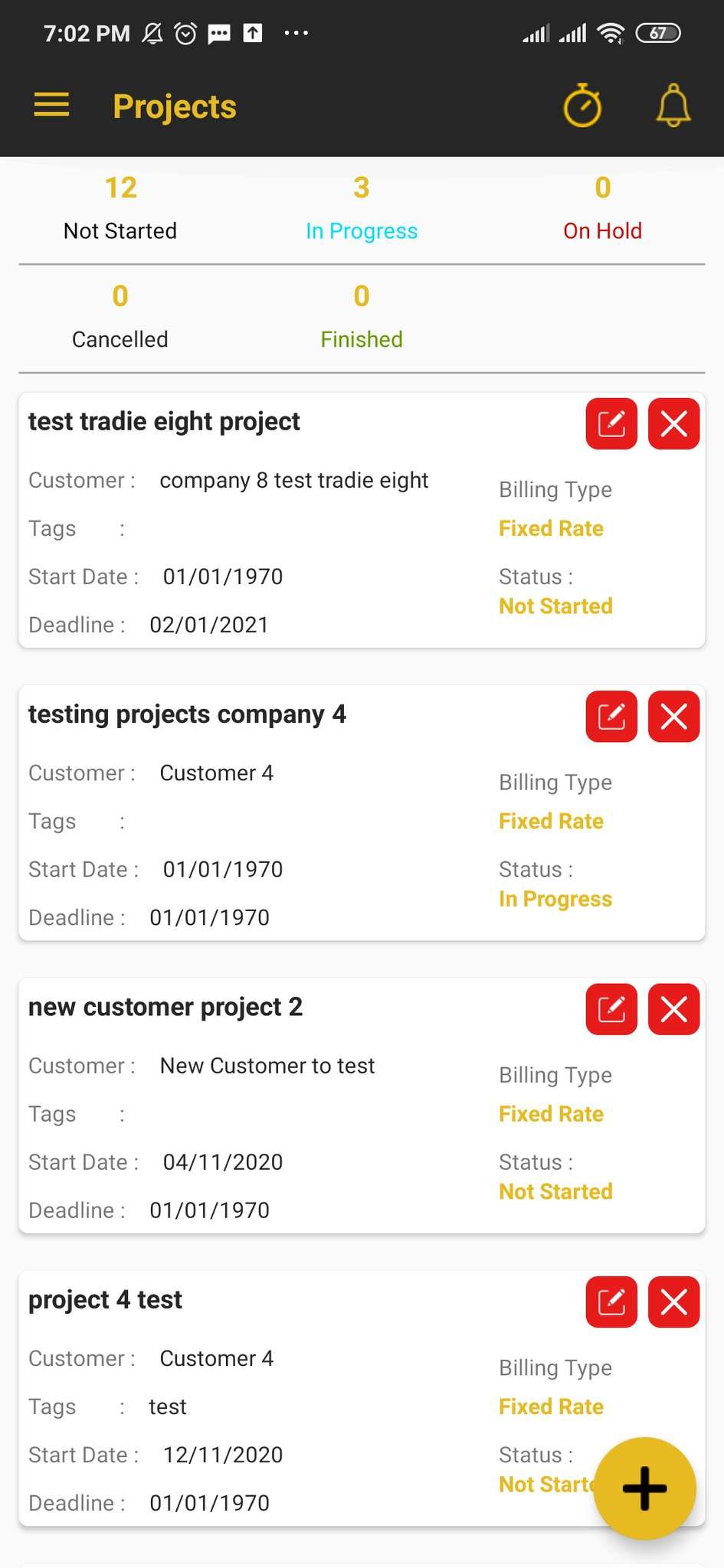Delete project 4 test
The width and height of the screenshot is (724, 1568).
pos(673,1302)
